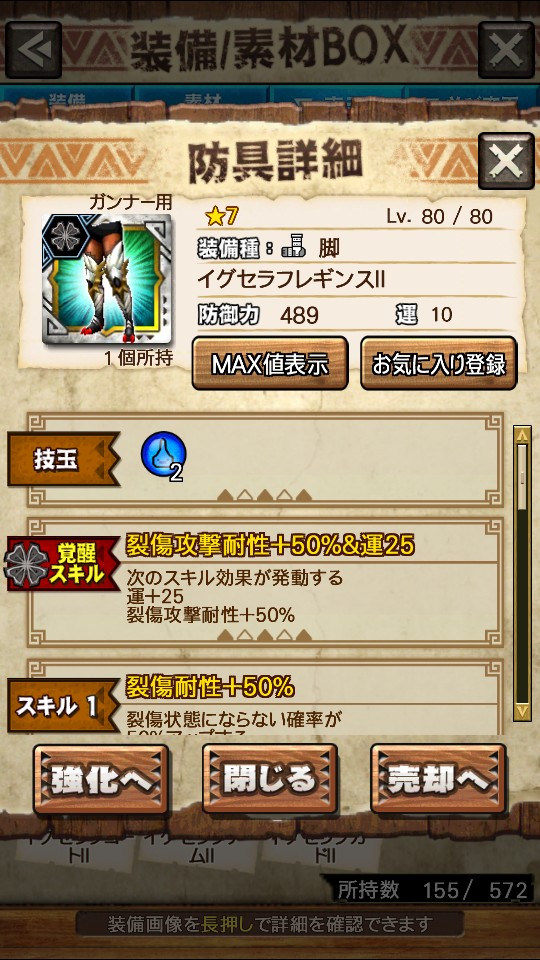
Task: Tap お気に入り登録 to favorite this armor
Action: tap(438, 364)
